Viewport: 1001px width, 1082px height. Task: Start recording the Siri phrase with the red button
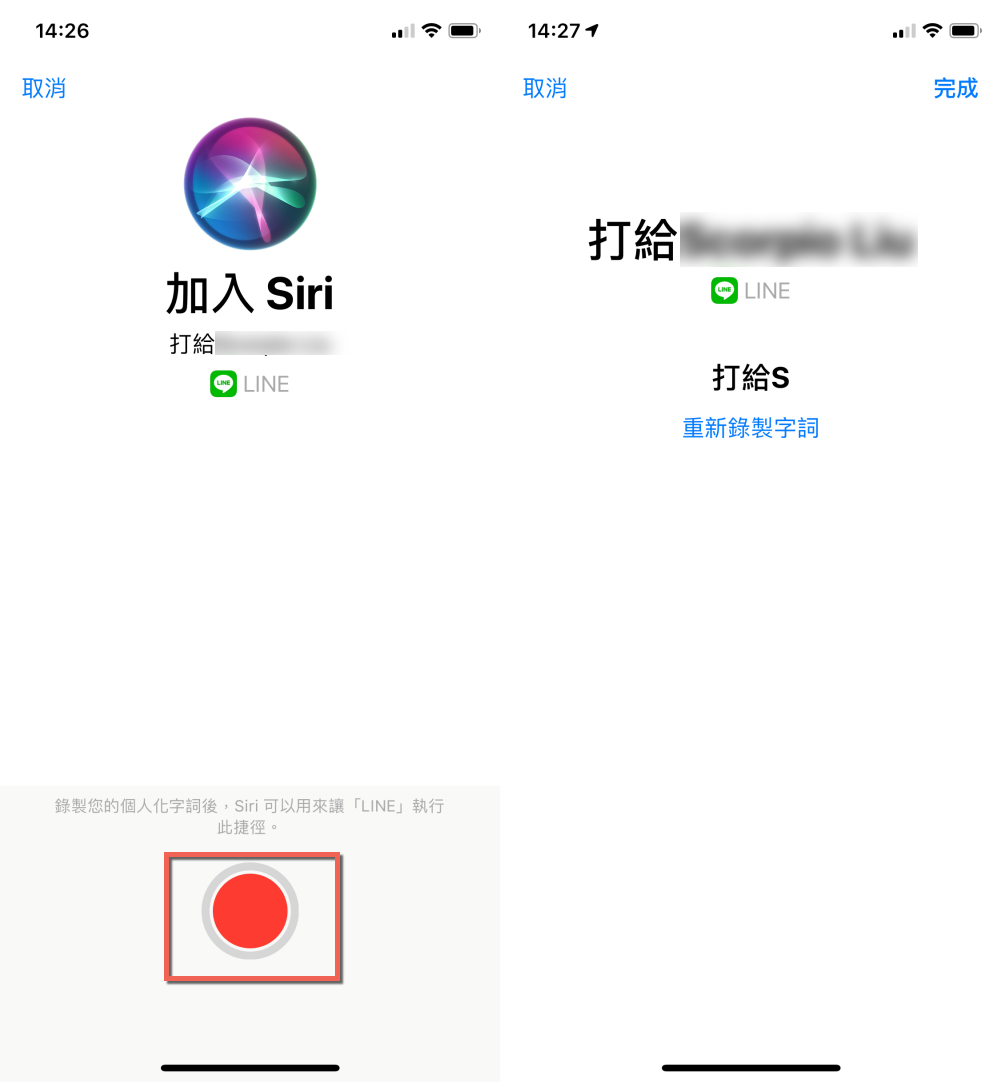(250, 911)
